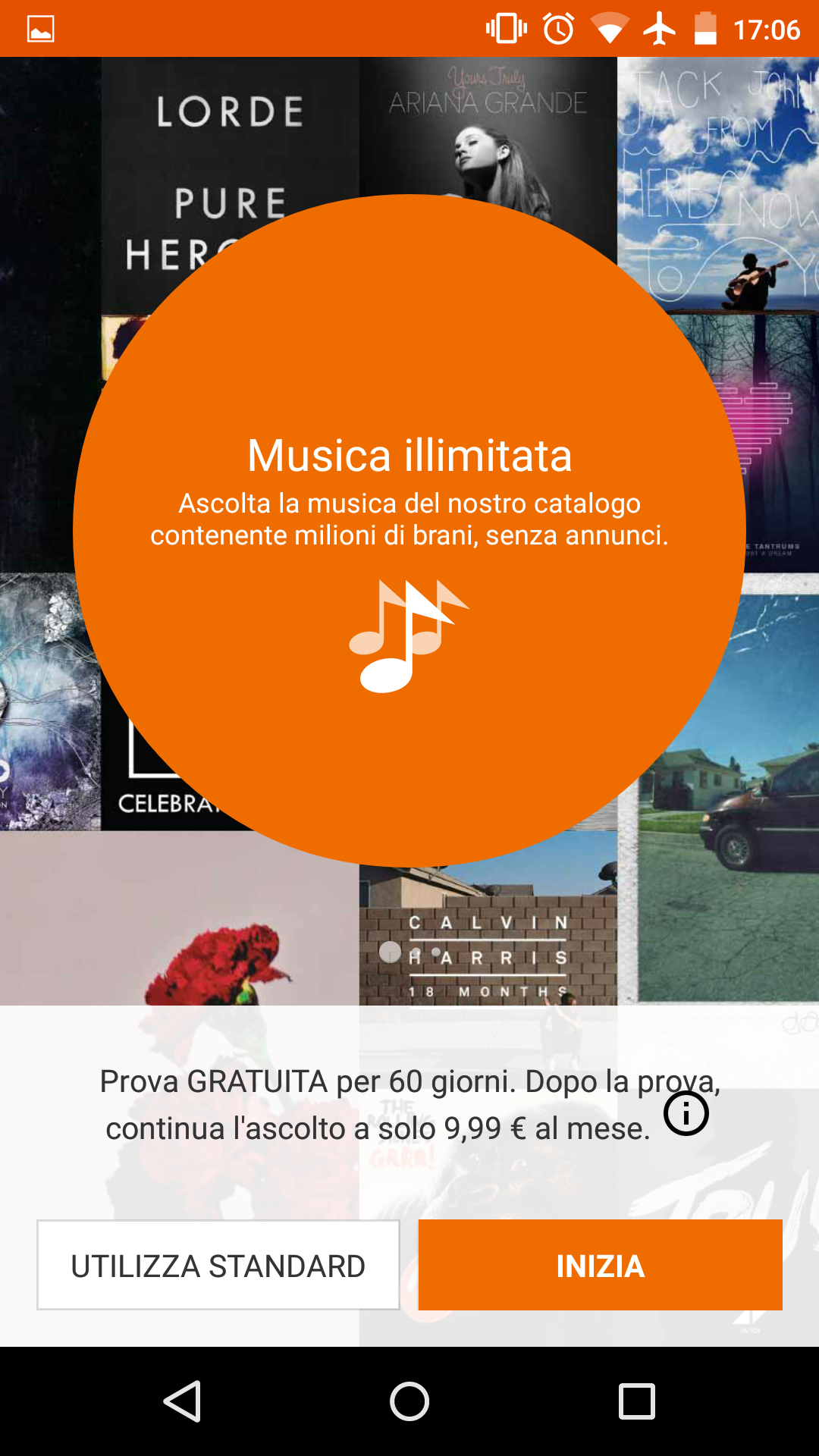Open the recent apps overview
This screenshot has height=1456, width=819.
click(x=636, y=1401)
